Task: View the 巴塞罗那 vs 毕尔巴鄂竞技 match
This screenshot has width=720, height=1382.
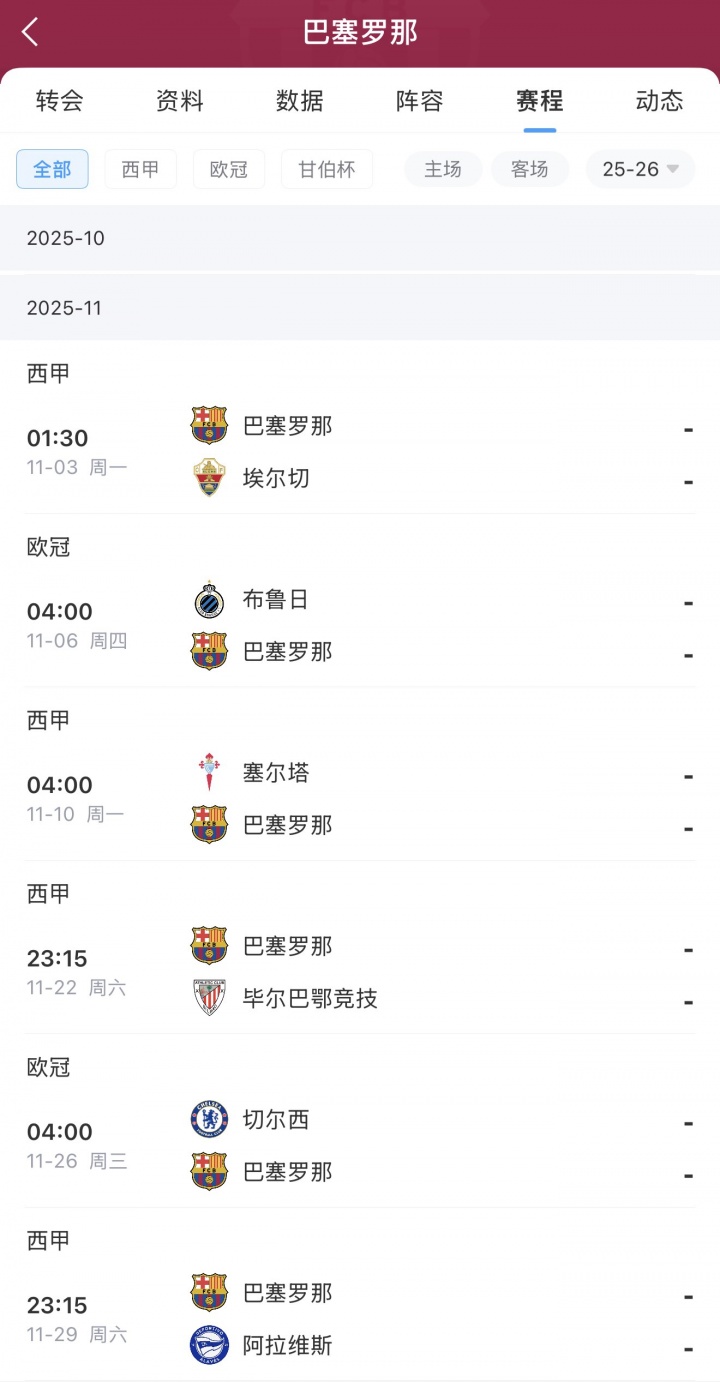Action: click(360, 972)
